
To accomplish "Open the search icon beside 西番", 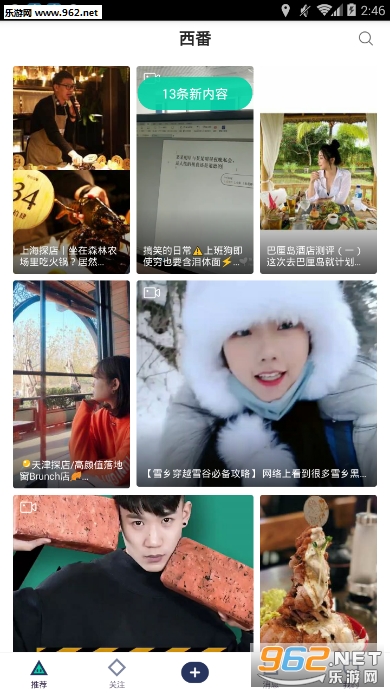I will pyautogui.click(x=365, y=38).
